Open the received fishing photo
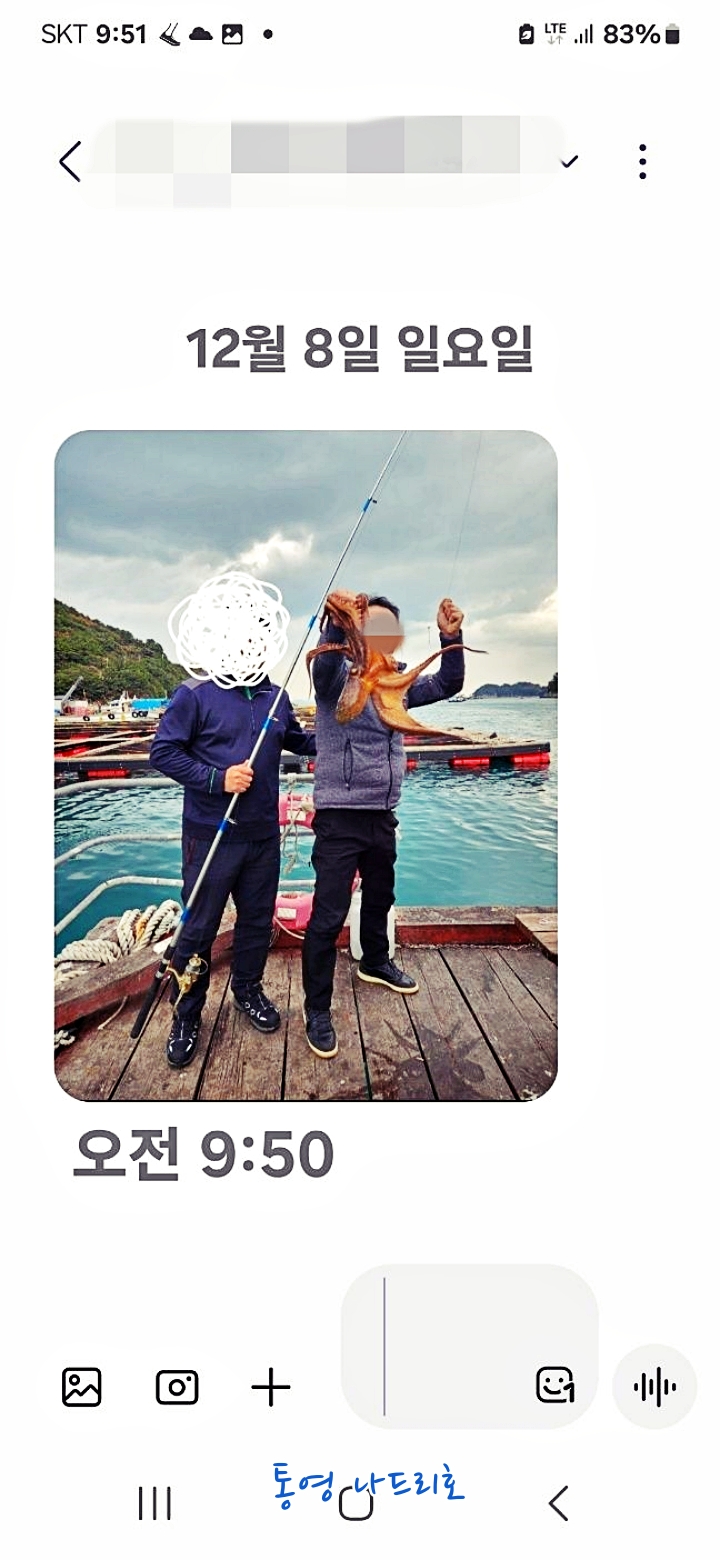The height and width of the screenshot is (1560, 720). point(305,765)
